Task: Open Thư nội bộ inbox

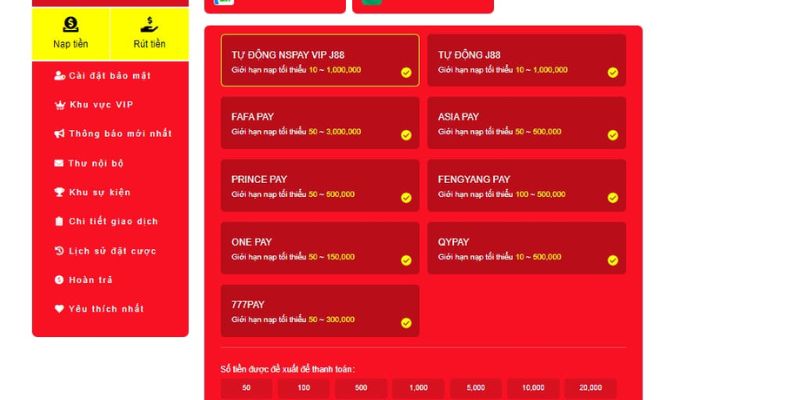Action: [95, 162]
